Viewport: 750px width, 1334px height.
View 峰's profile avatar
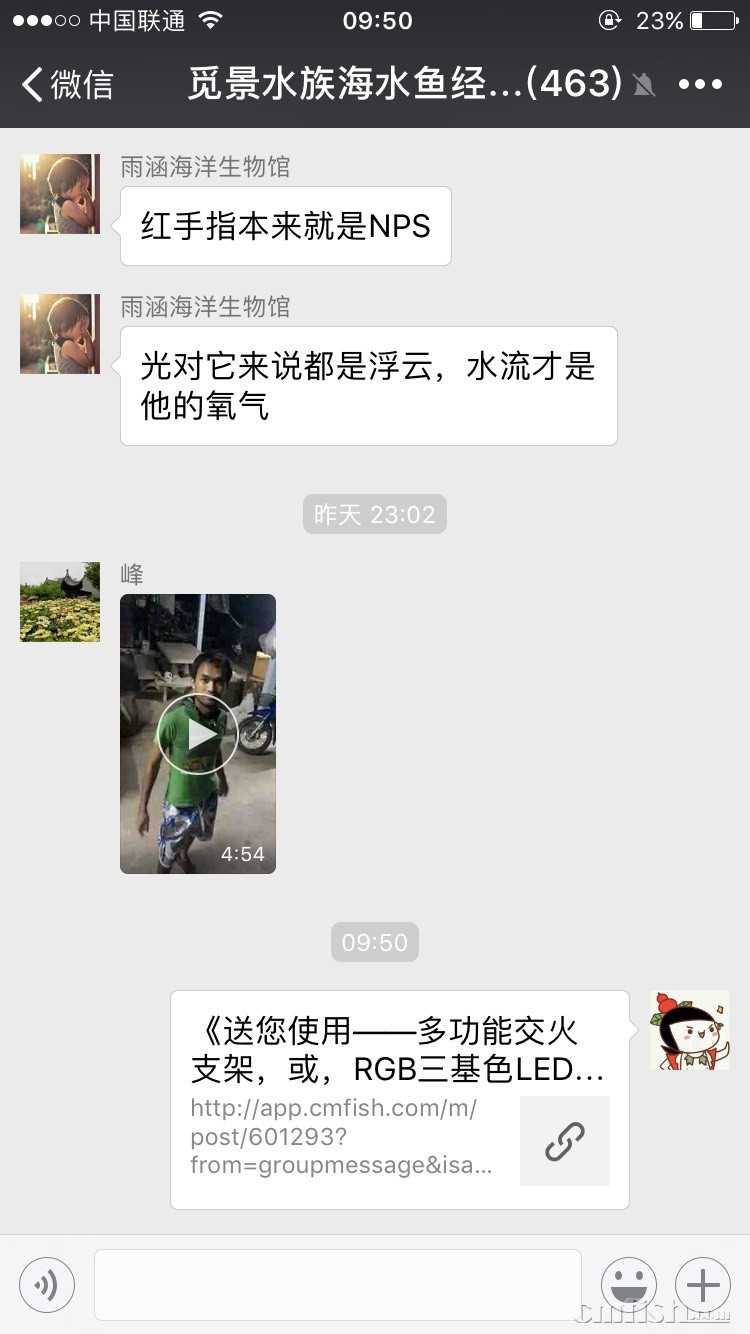point(60,602)
